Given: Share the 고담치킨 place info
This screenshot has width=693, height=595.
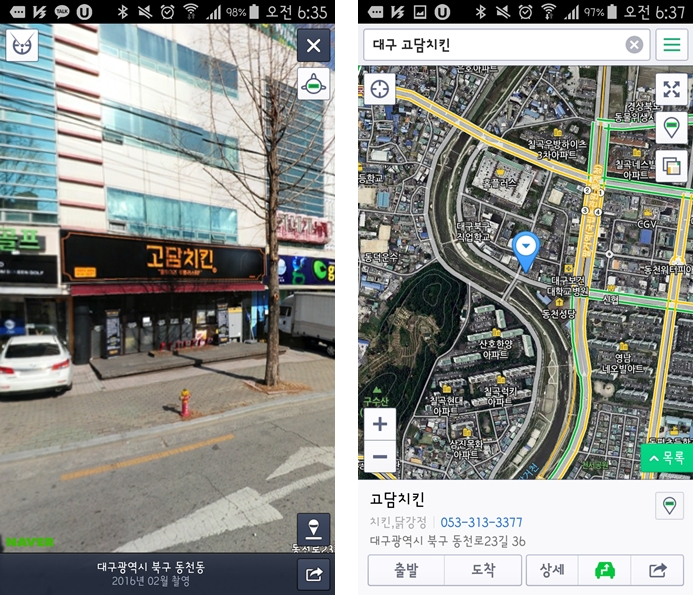Looking at the screenshot, I should 657,570.
